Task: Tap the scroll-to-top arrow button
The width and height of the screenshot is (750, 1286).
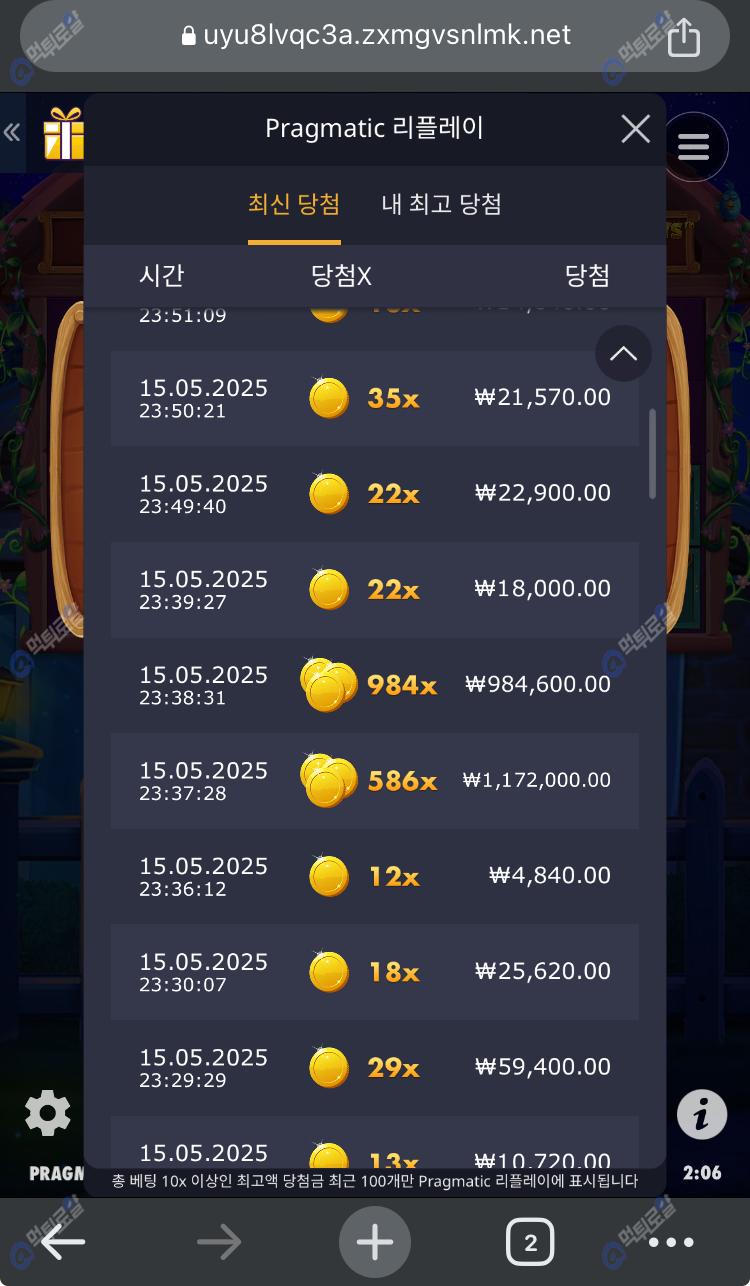Action: click(623, 353)
